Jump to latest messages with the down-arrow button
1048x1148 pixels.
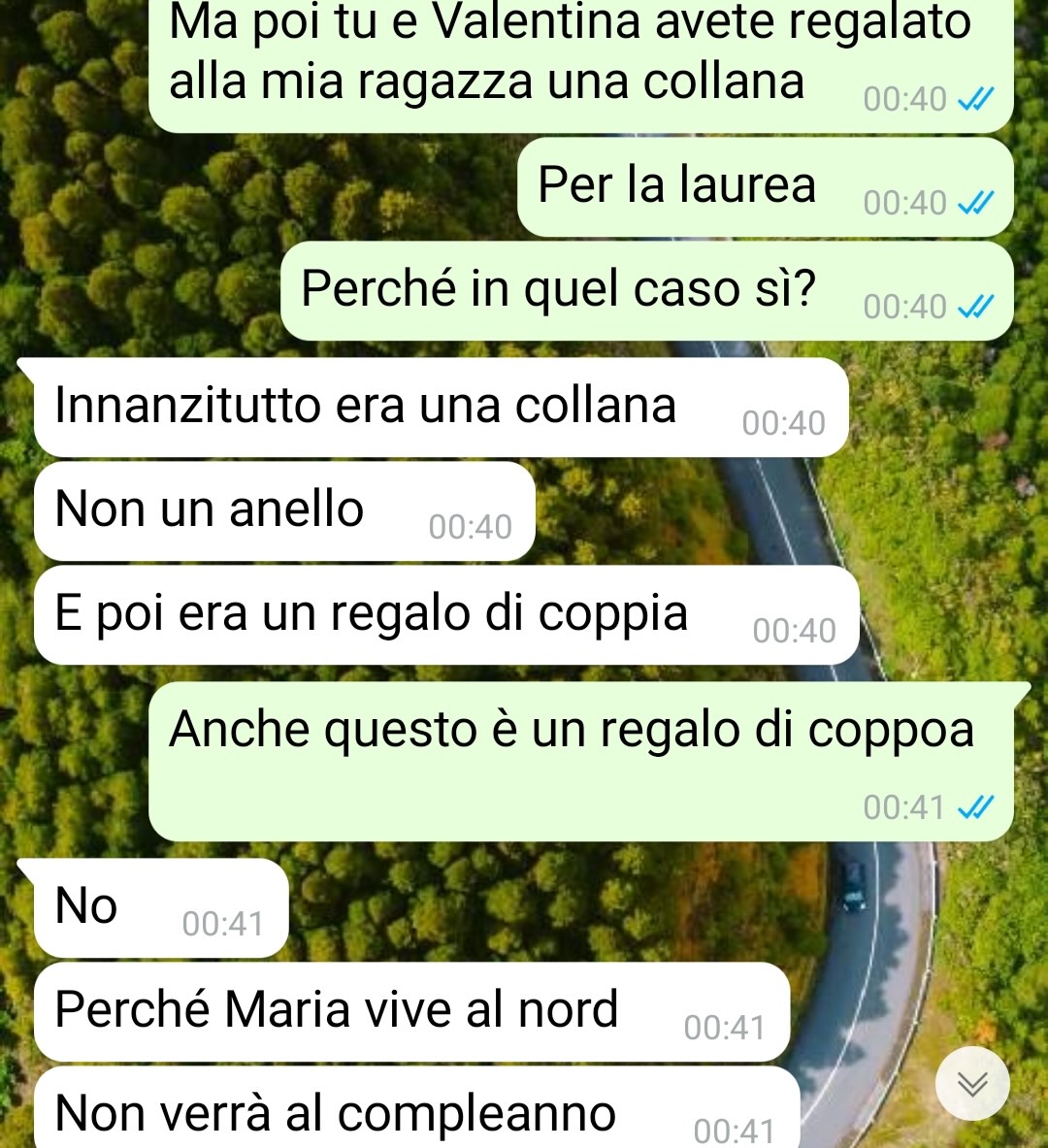click(972, 1084)
